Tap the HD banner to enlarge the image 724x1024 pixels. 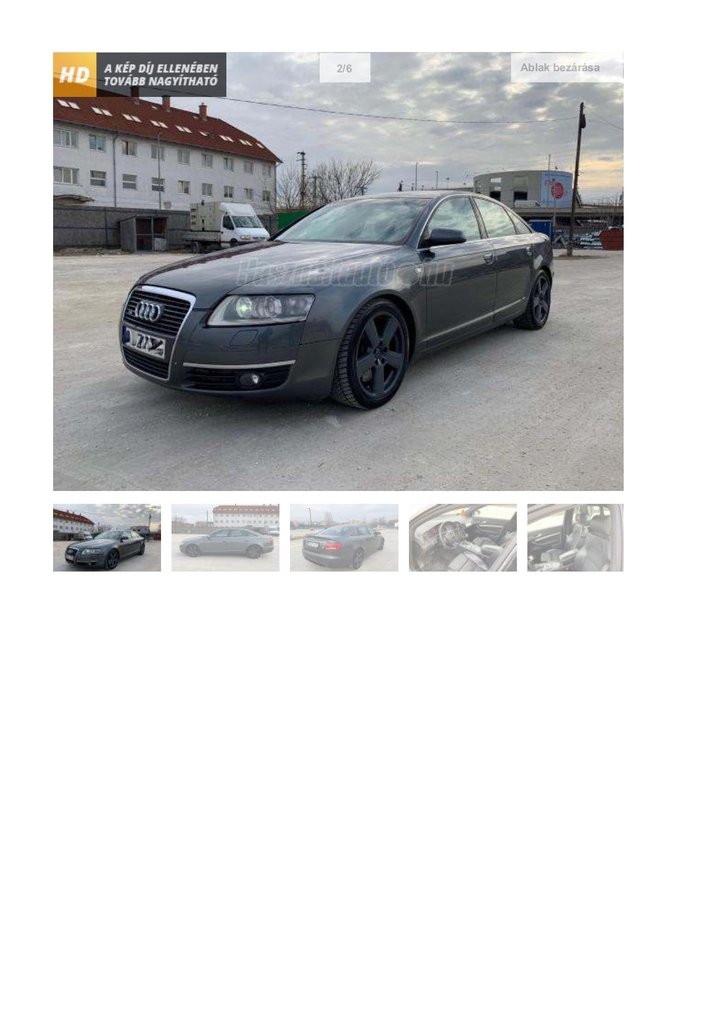pos(139,74)
